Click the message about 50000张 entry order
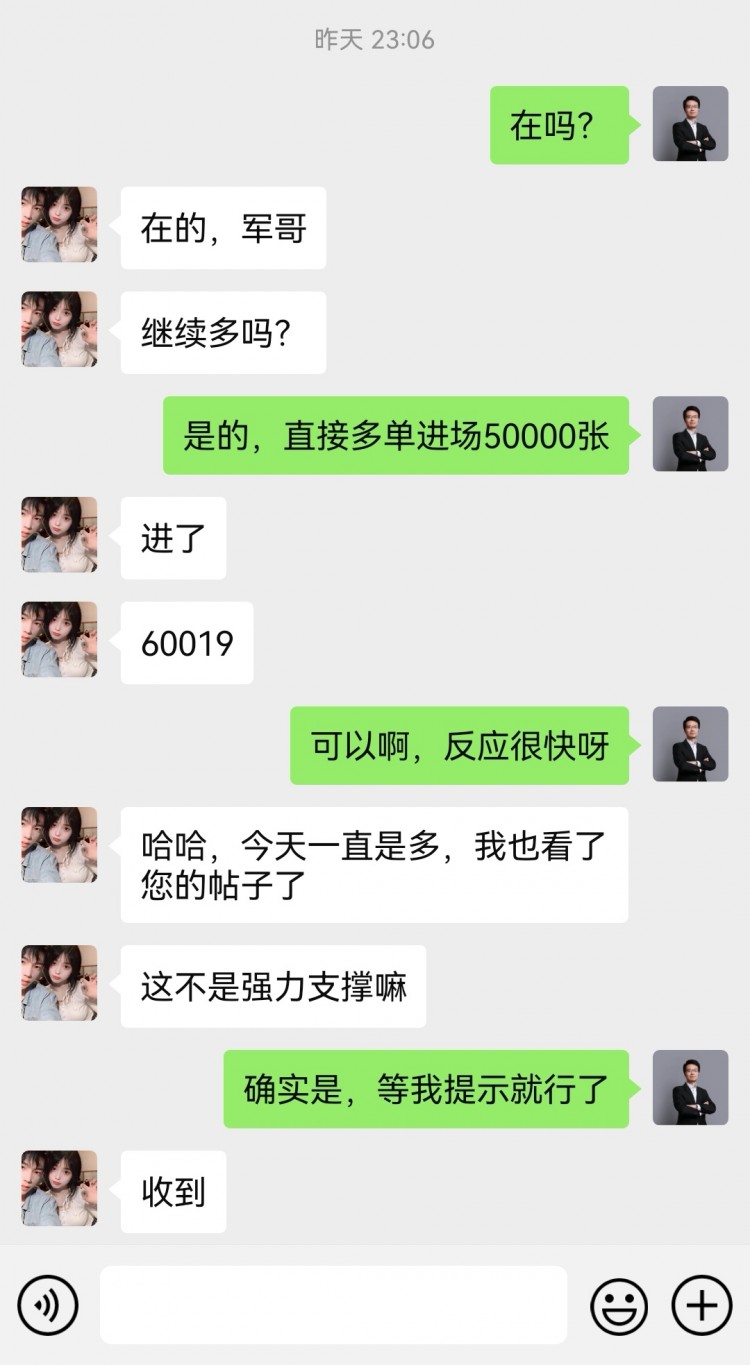Screen dimensions: 750x1365 pyautogui.click(x=395, y=435)
